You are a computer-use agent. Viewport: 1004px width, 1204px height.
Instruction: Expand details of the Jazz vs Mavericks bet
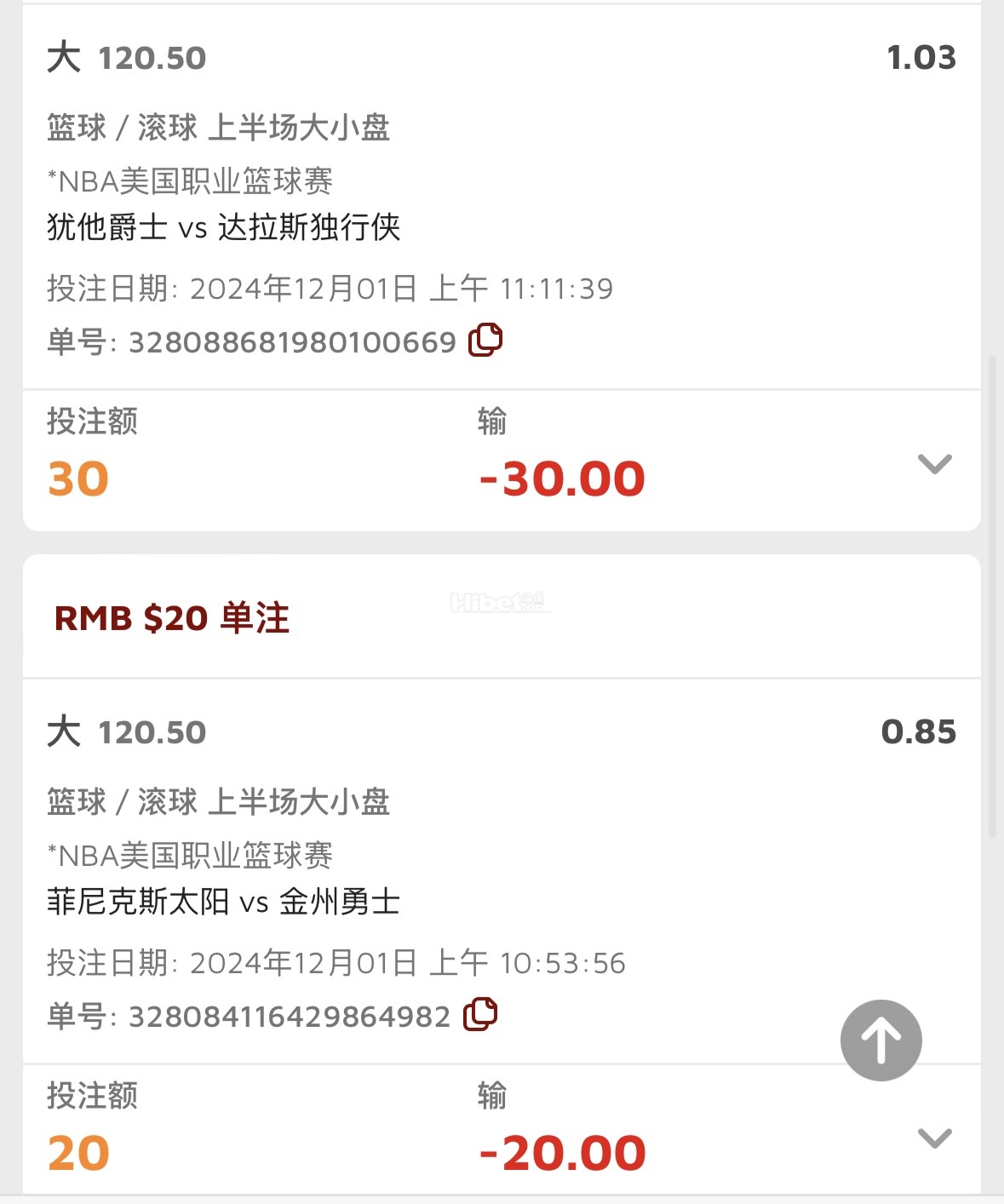point(934,464)
